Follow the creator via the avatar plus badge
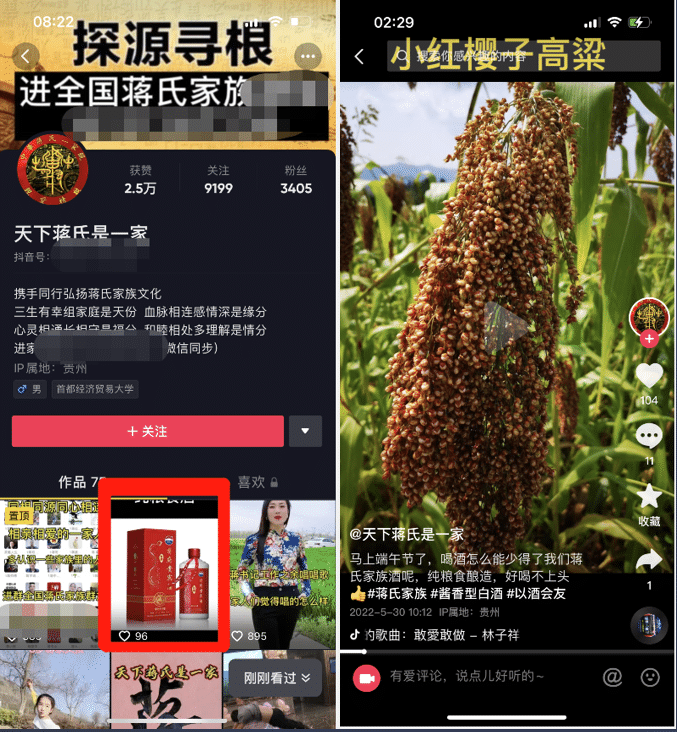The height and width of the screenshot is (732, 677). 649,339
